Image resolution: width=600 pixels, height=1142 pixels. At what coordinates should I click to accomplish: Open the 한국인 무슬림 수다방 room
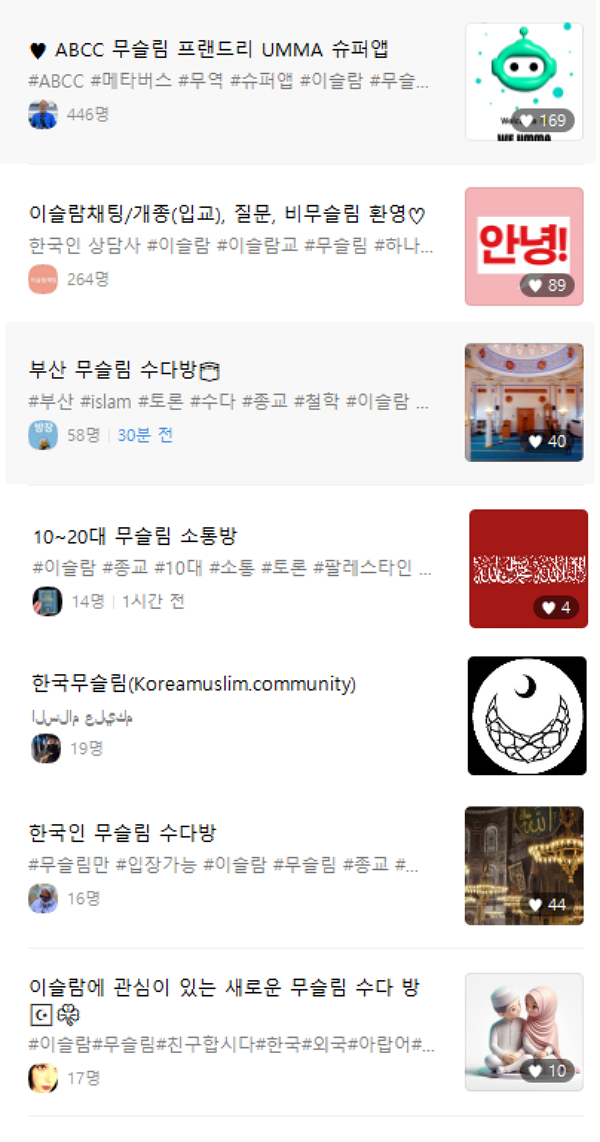pyautogui.click(x=300, y=865)
